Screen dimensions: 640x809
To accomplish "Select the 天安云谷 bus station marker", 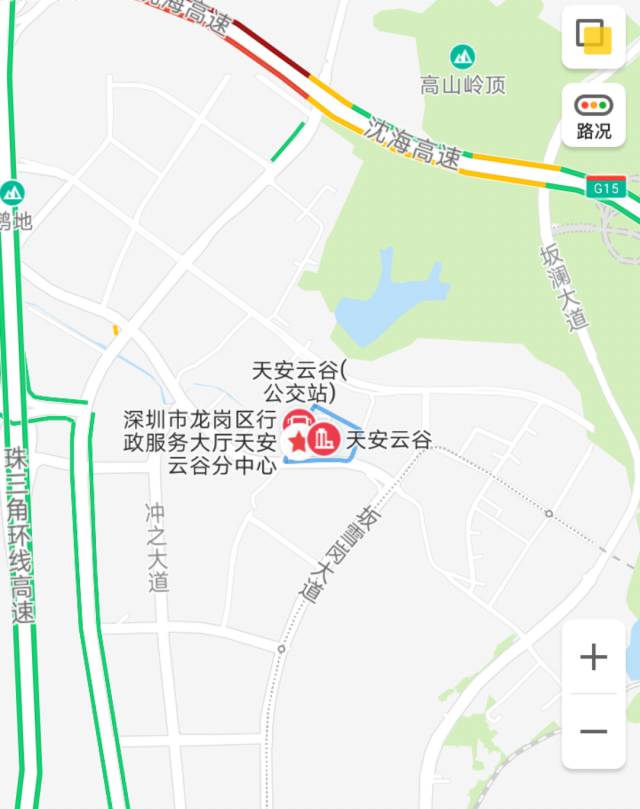I will (299, 420).
